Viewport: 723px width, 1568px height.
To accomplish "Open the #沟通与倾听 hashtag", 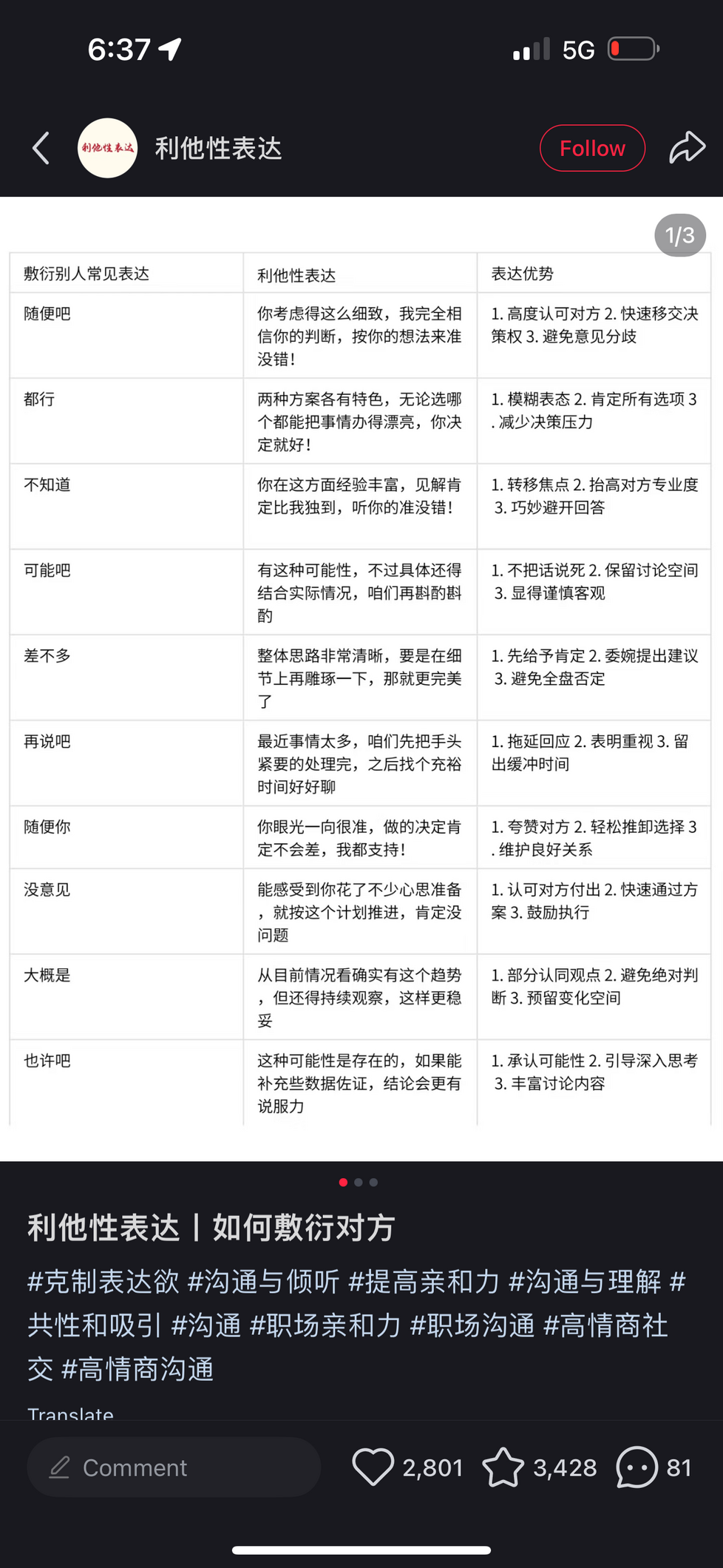I will click(264, 1282).
